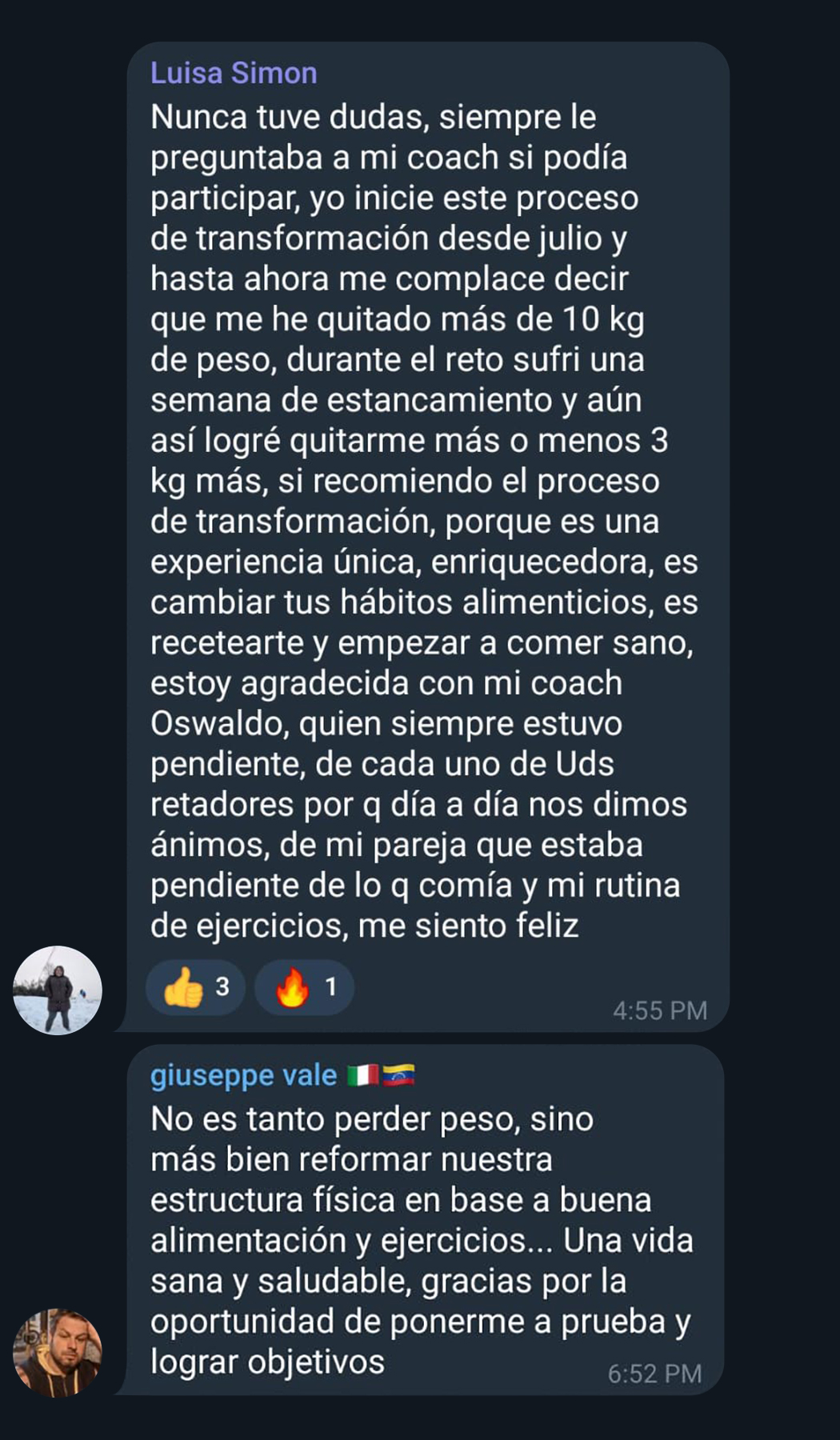This screenshot has width=840, height=1440.
Task: Add a fire reaction to Luisa's message
Action: click(x=304, y=987)
